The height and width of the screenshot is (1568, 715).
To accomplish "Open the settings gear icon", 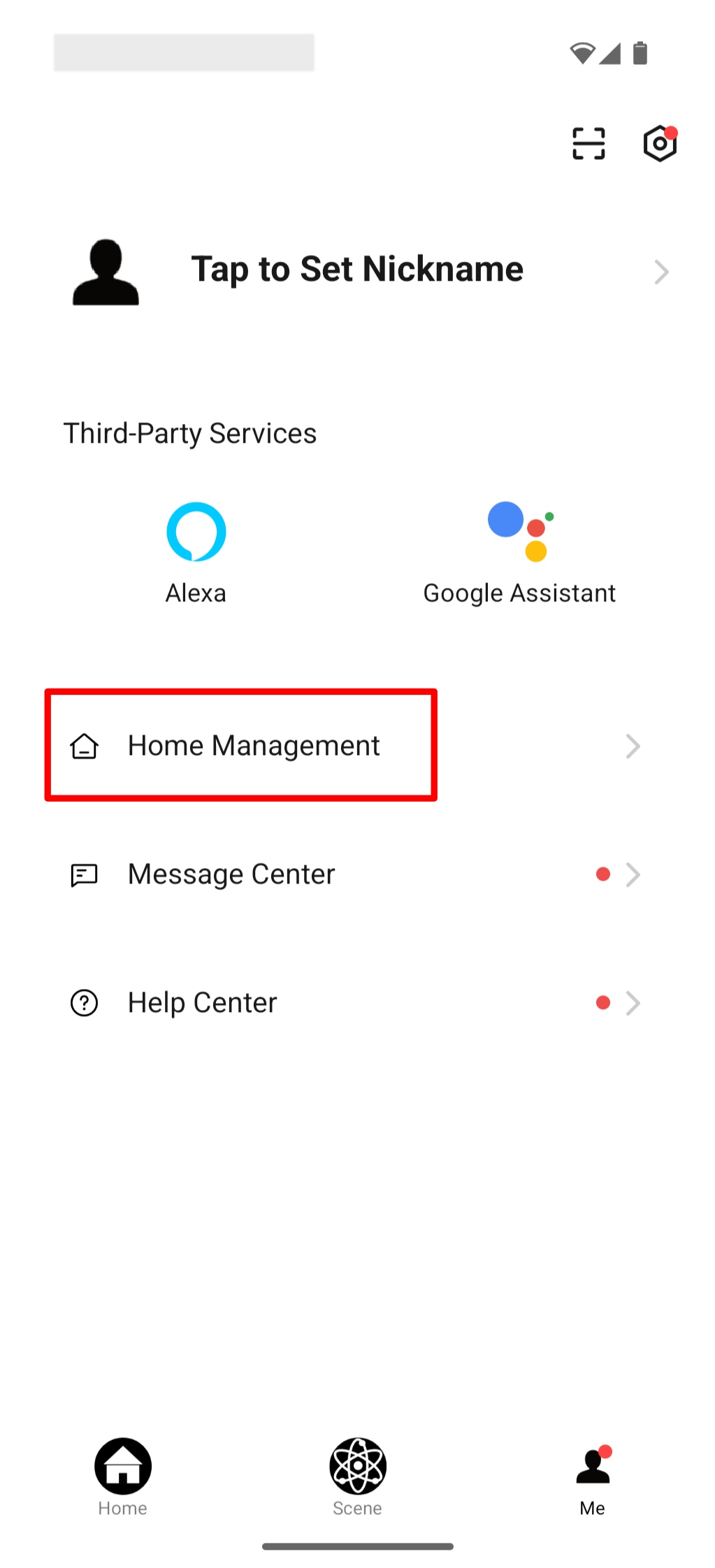I will point(659,144).
